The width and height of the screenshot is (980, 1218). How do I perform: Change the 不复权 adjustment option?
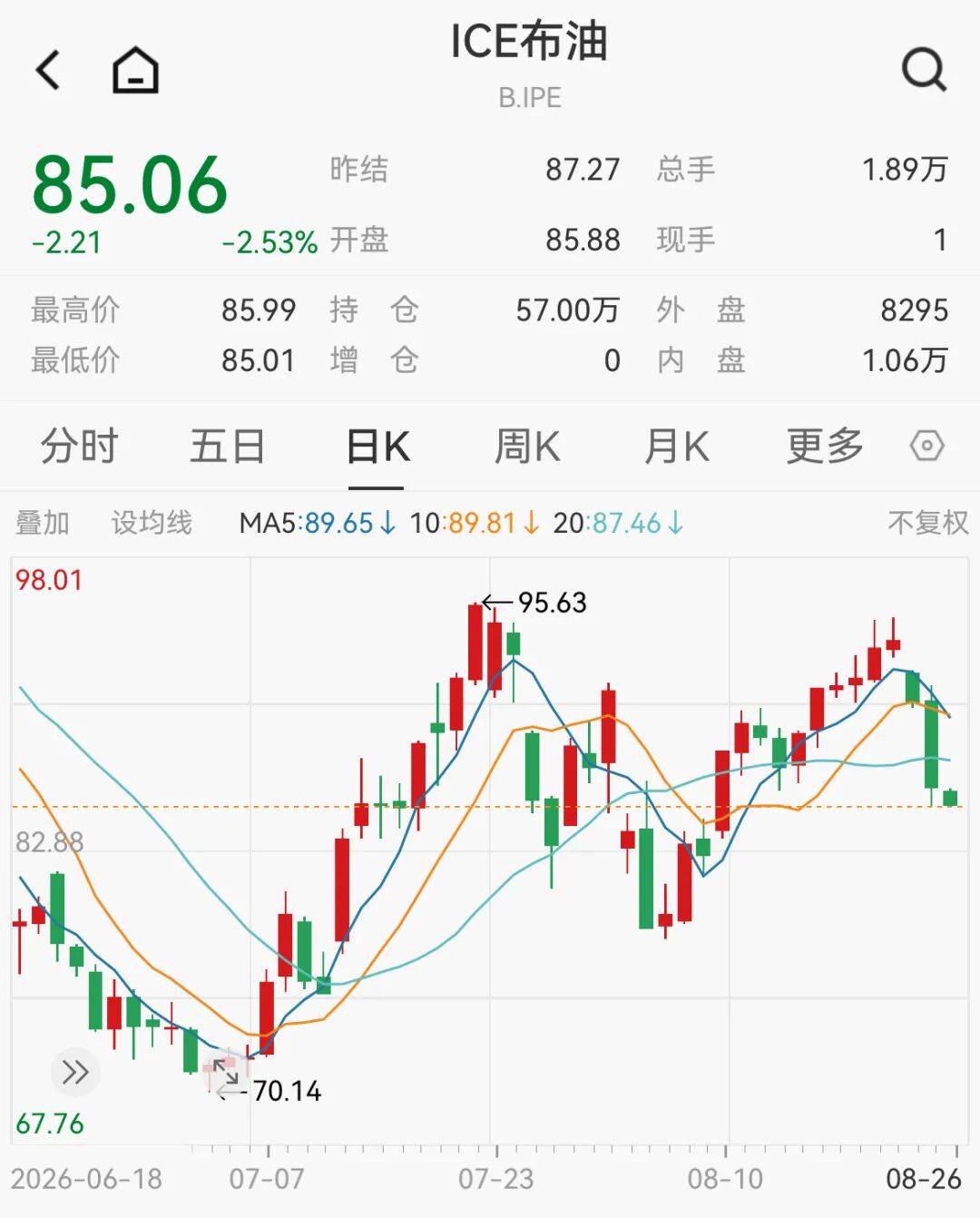coord(928,523)
